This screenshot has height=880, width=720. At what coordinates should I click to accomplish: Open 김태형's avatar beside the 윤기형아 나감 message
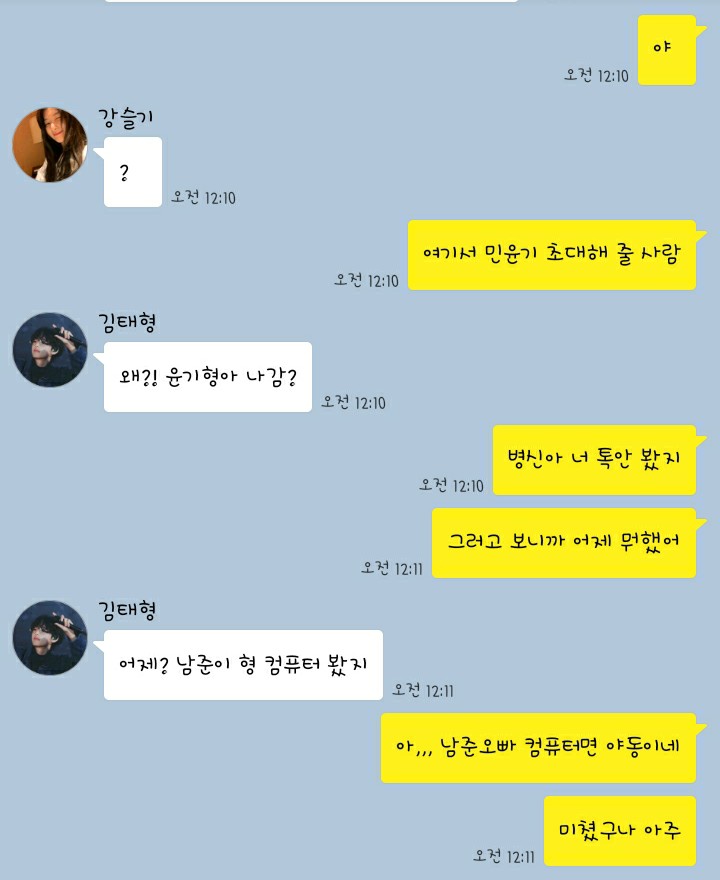pyautogui.click(x=50, y=350)
